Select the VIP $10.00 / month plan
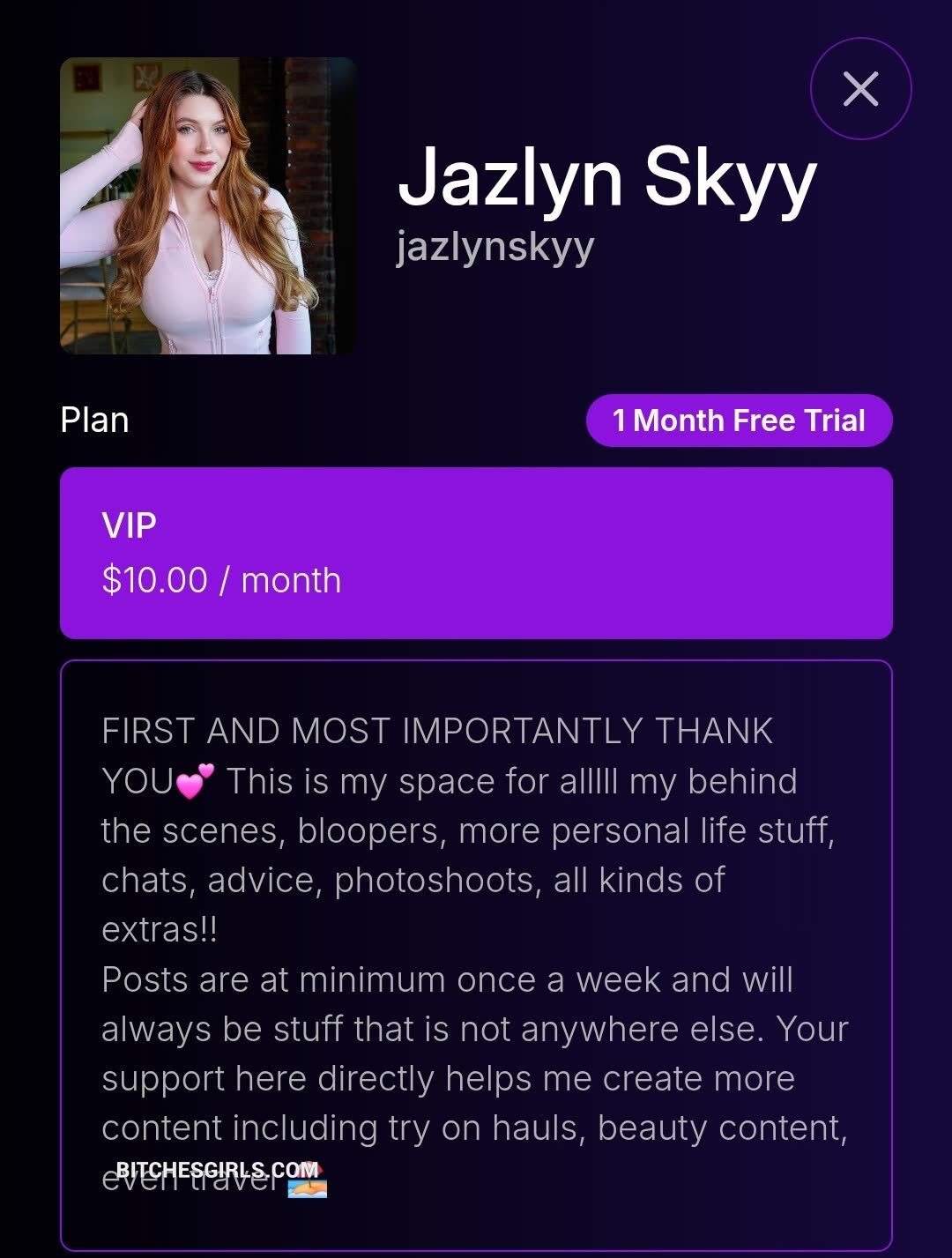Viewport: 952px width, 1258px height. point(476,553)
